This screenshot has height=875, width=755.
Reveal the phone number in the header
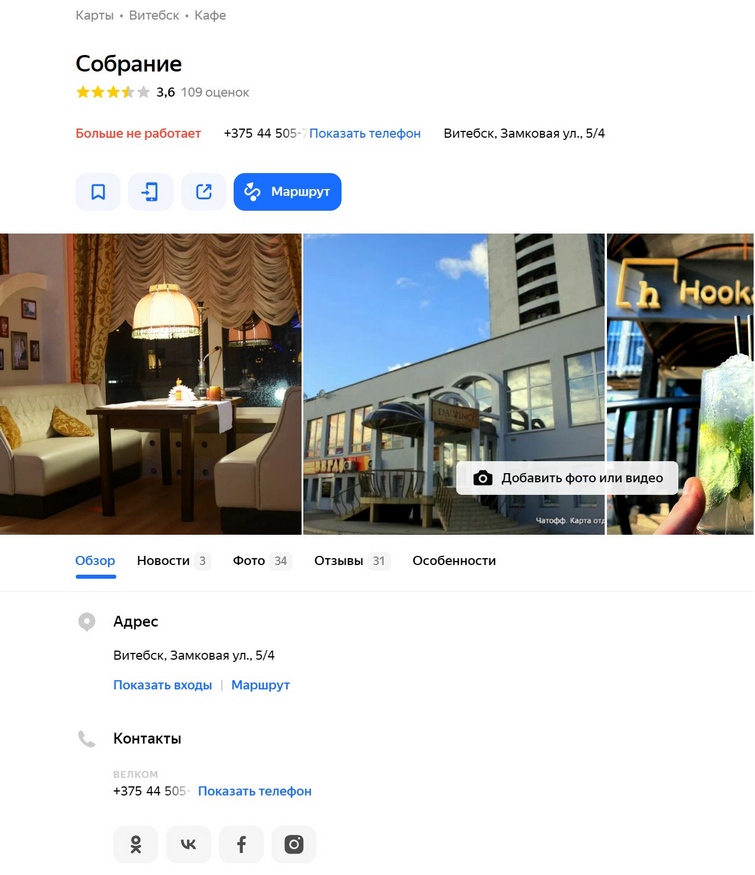tap(364, 133)
